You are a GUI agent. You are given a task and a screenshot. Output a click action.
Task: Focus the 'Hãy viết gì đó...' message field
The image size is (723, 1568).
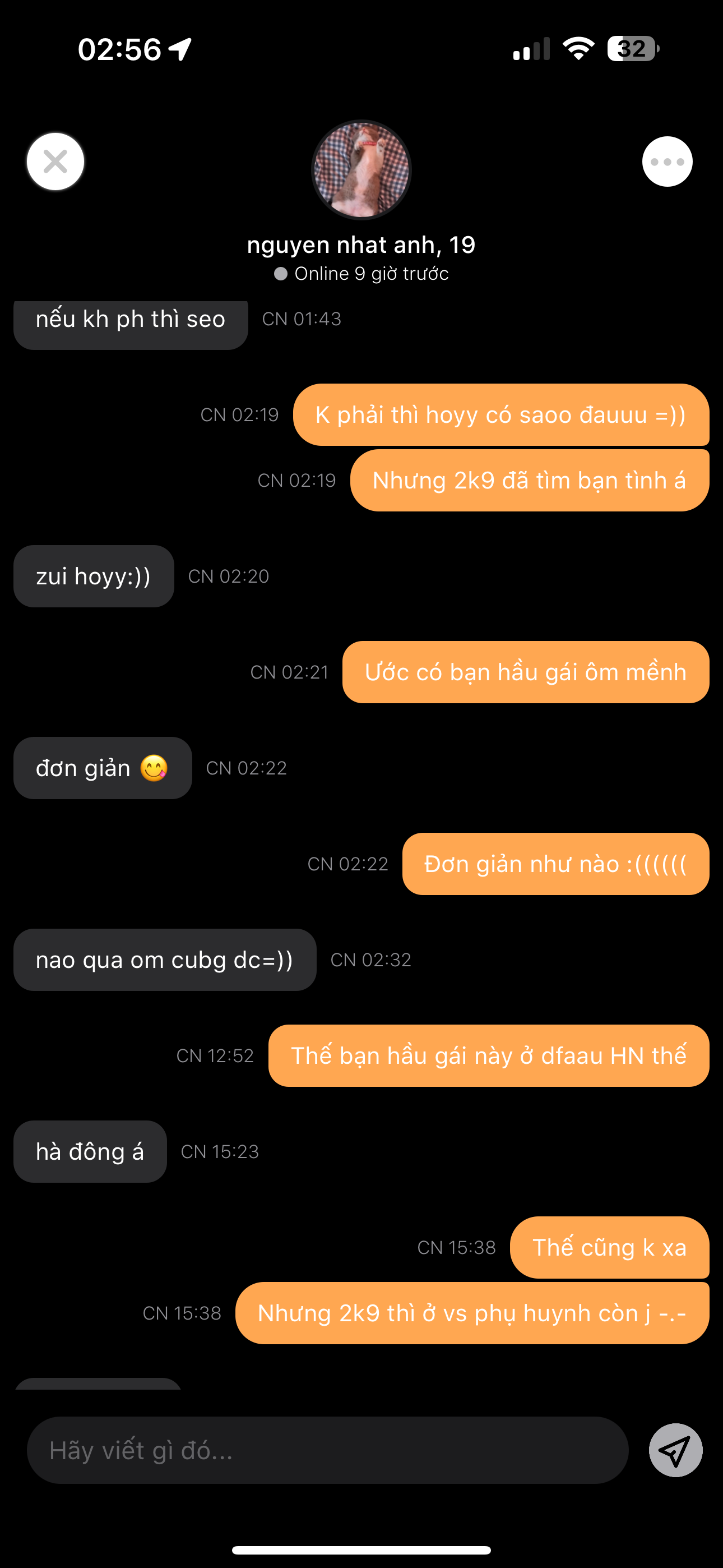[x=327, y=1451]
